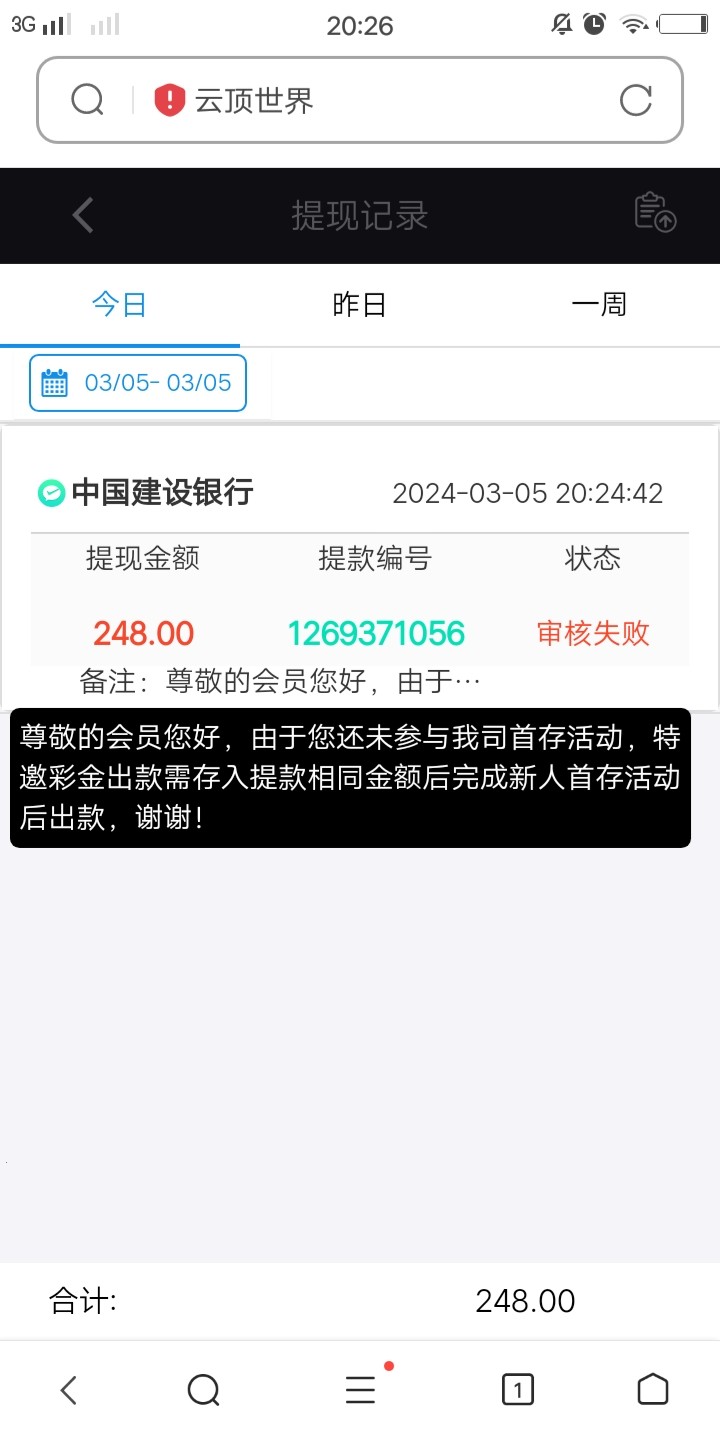Select the 今日 tab
Image resolution: width=720 pixels, height=1440 pixels.
pos(119,305)
